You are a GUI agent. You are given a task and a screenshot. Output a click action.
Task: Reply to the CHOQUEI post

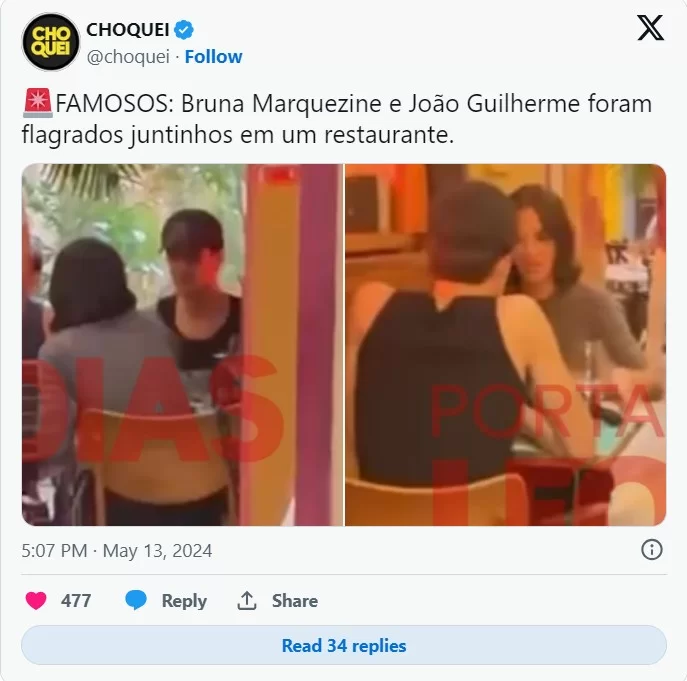166,601
